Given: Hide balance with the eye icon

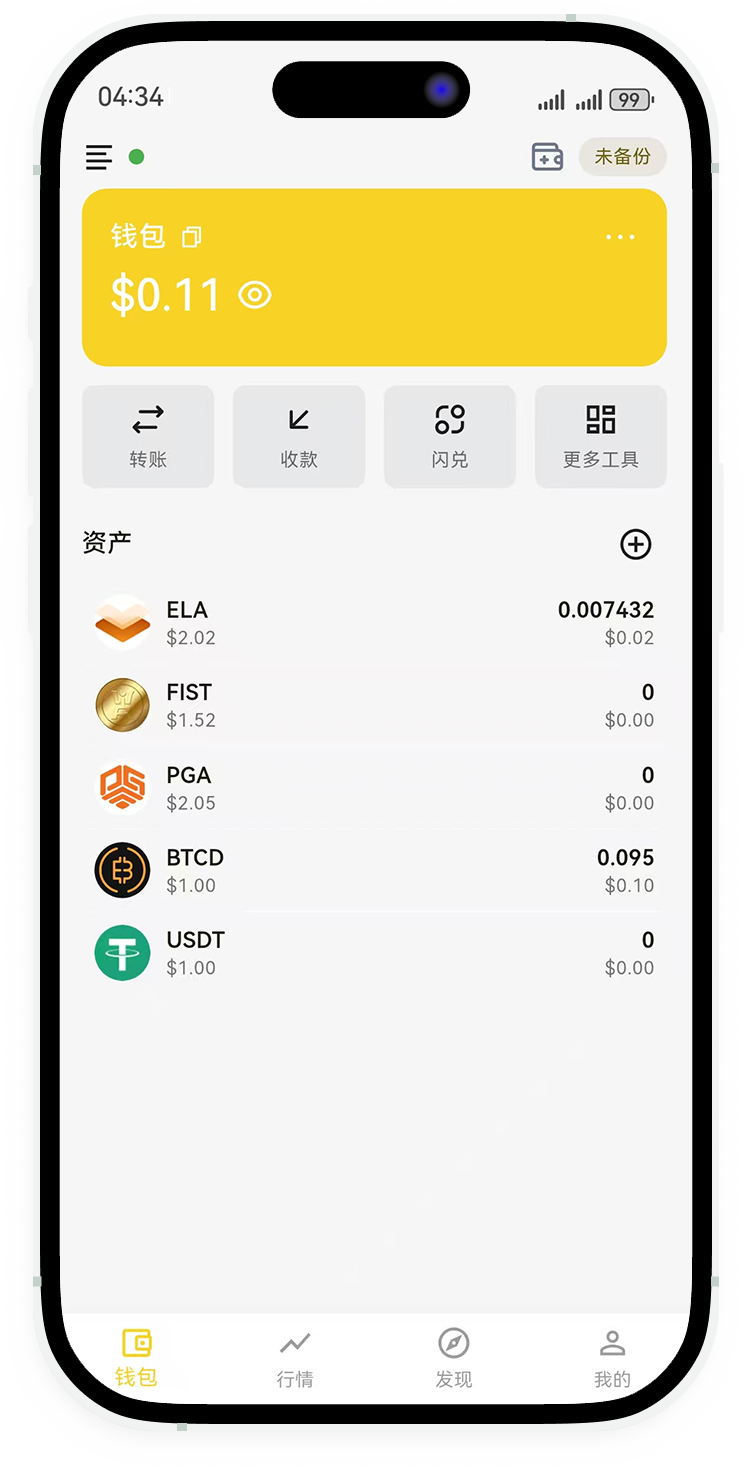Looking at the screenshot, I should (255, 295).
